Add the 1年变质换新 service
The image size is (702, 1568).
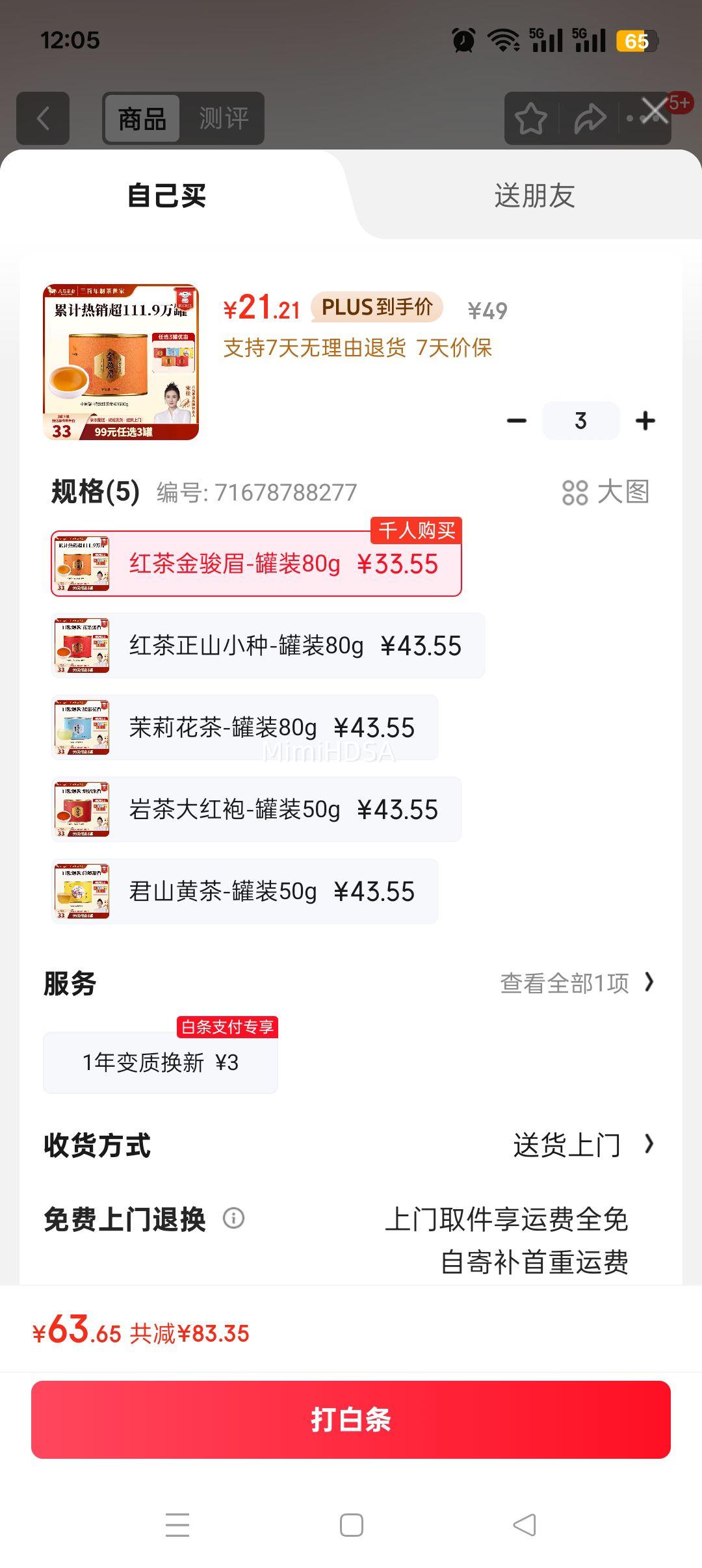coord(161,1062)
